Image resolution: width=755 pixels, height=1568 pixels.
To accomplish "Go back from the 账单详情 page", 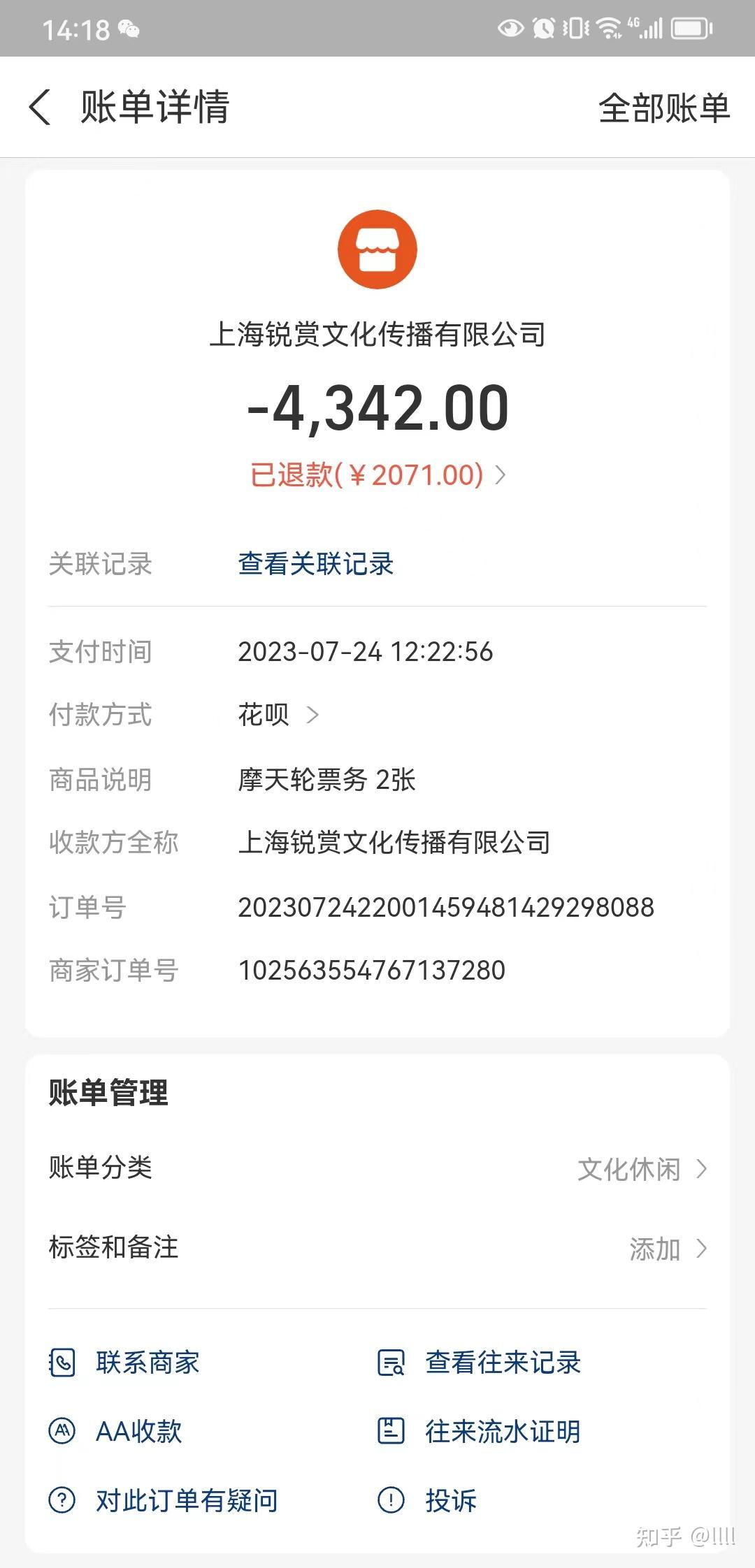I will pyautogui.click(x=41, y=108).
